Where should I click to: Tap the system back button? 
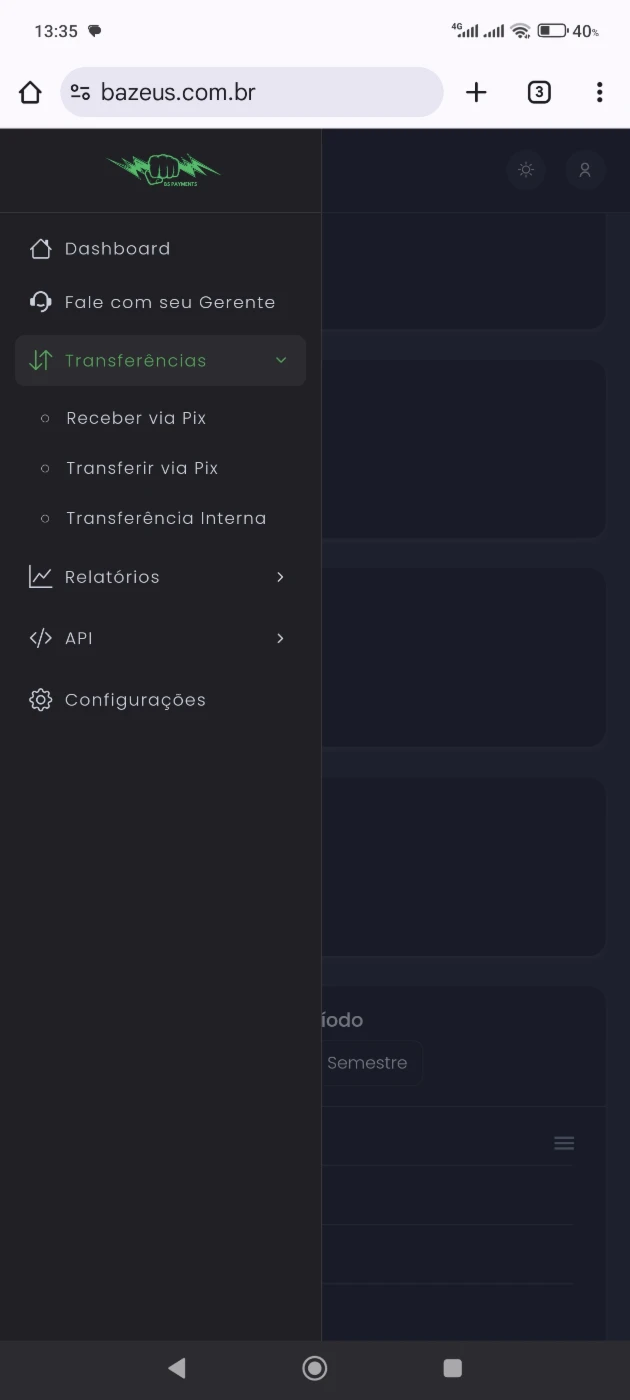pyautogui.click(x=177, y=1368)
